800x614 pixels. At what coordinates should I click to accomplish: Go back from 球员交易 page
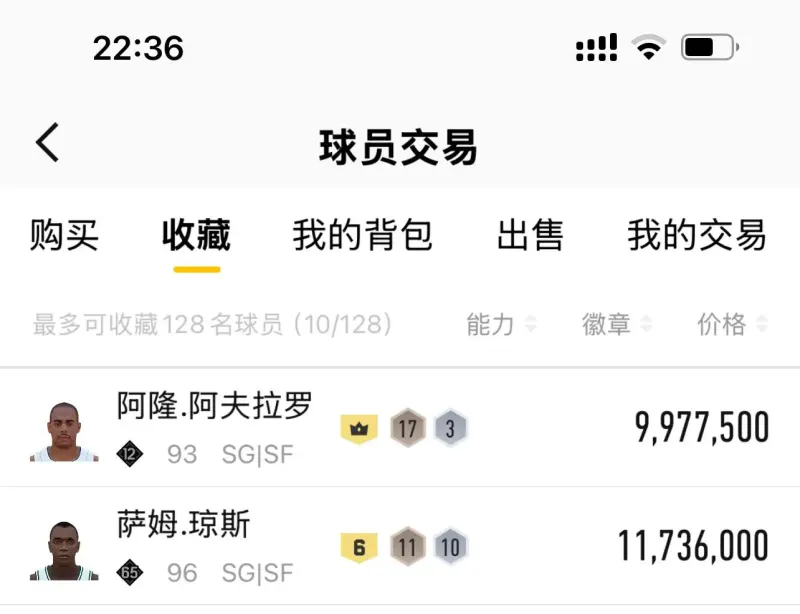coord(47,144)
